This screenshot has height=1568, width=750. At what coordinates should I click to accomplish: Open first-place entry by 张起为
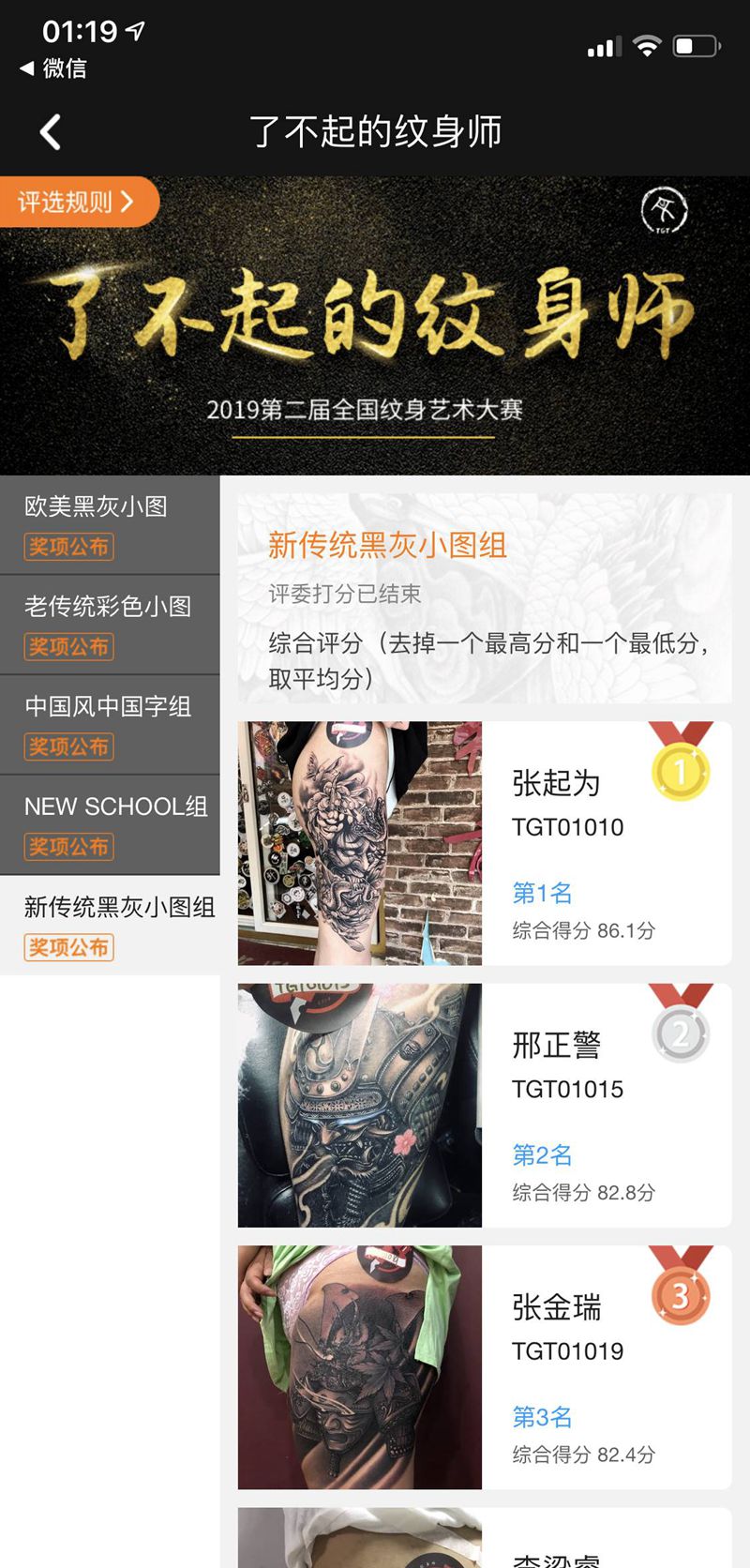(x=484, y=843)
